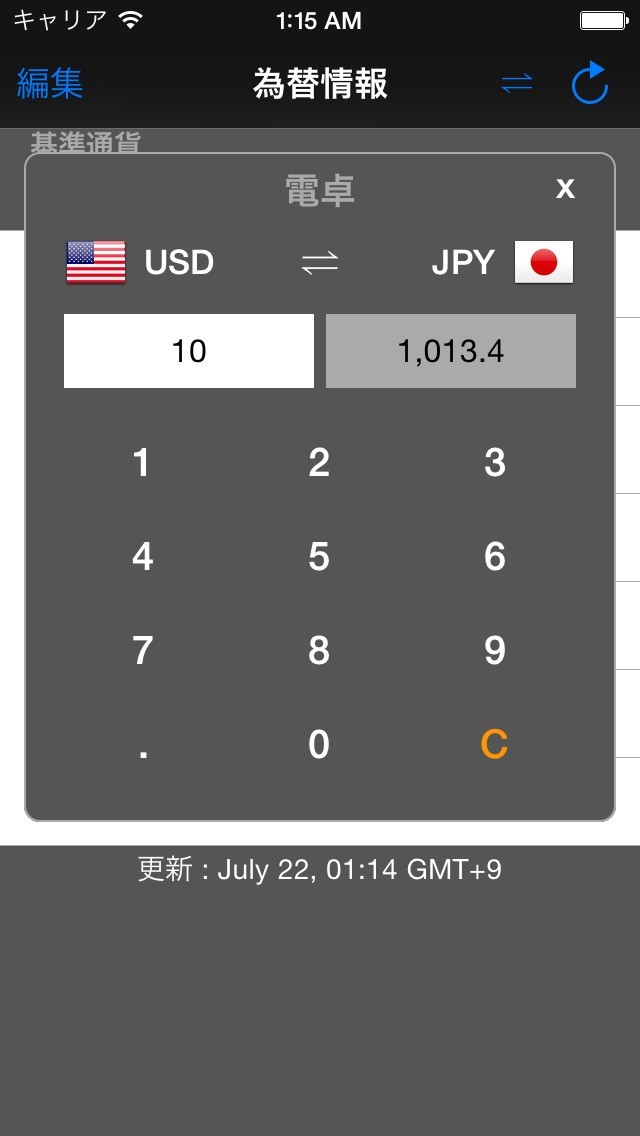
Task: Enter digit 3 on the keypad
Action: point(495,463)
